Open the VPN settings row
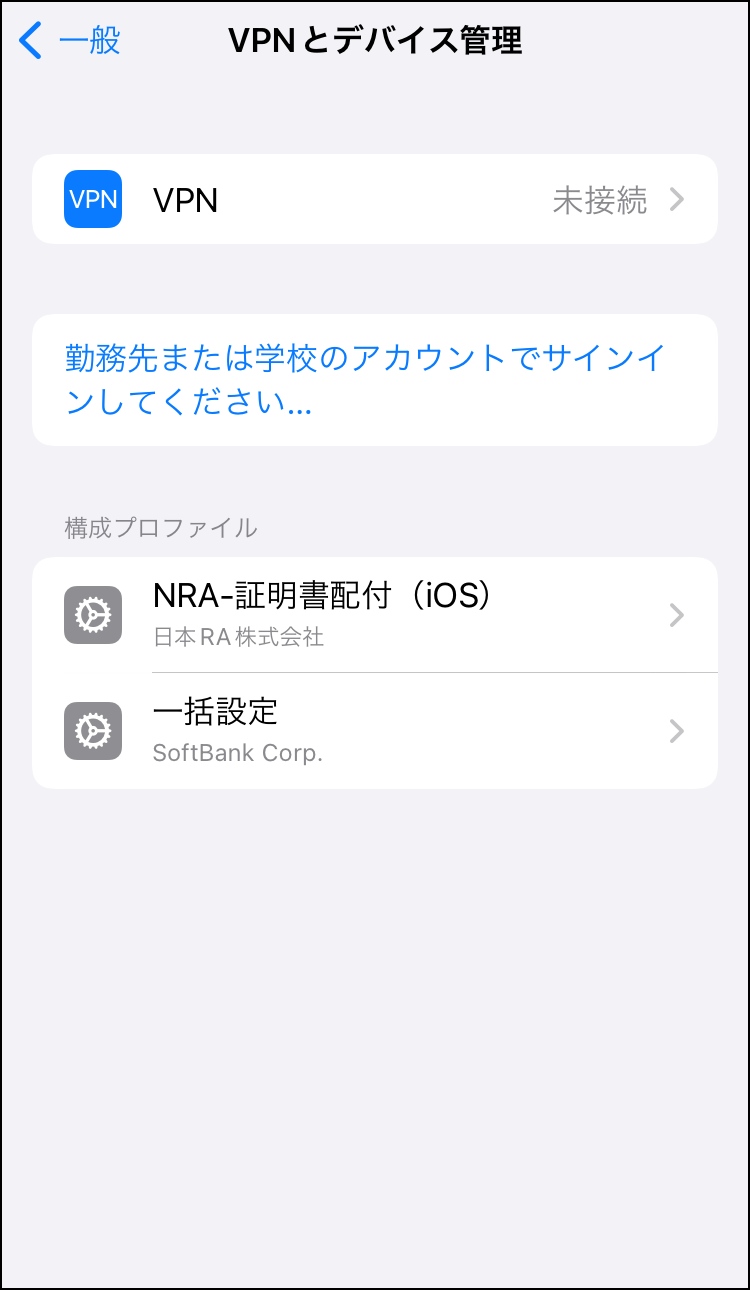Image resolution: width=750 pixels, height=1290 pixels. pos(375,200)
